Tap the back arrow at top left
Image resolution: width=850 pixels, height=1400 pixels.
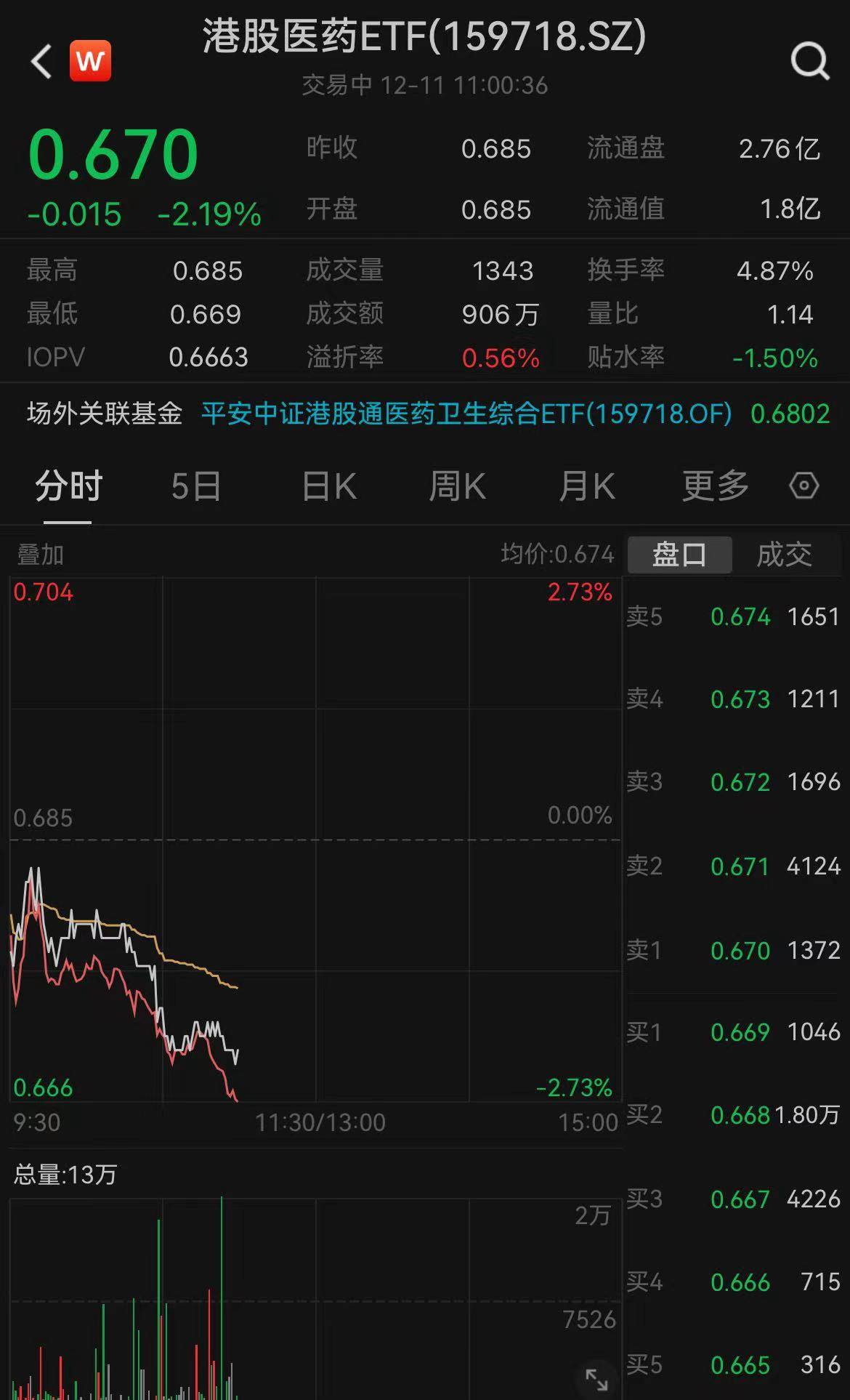pyautogui.click(x=40, y=62)
